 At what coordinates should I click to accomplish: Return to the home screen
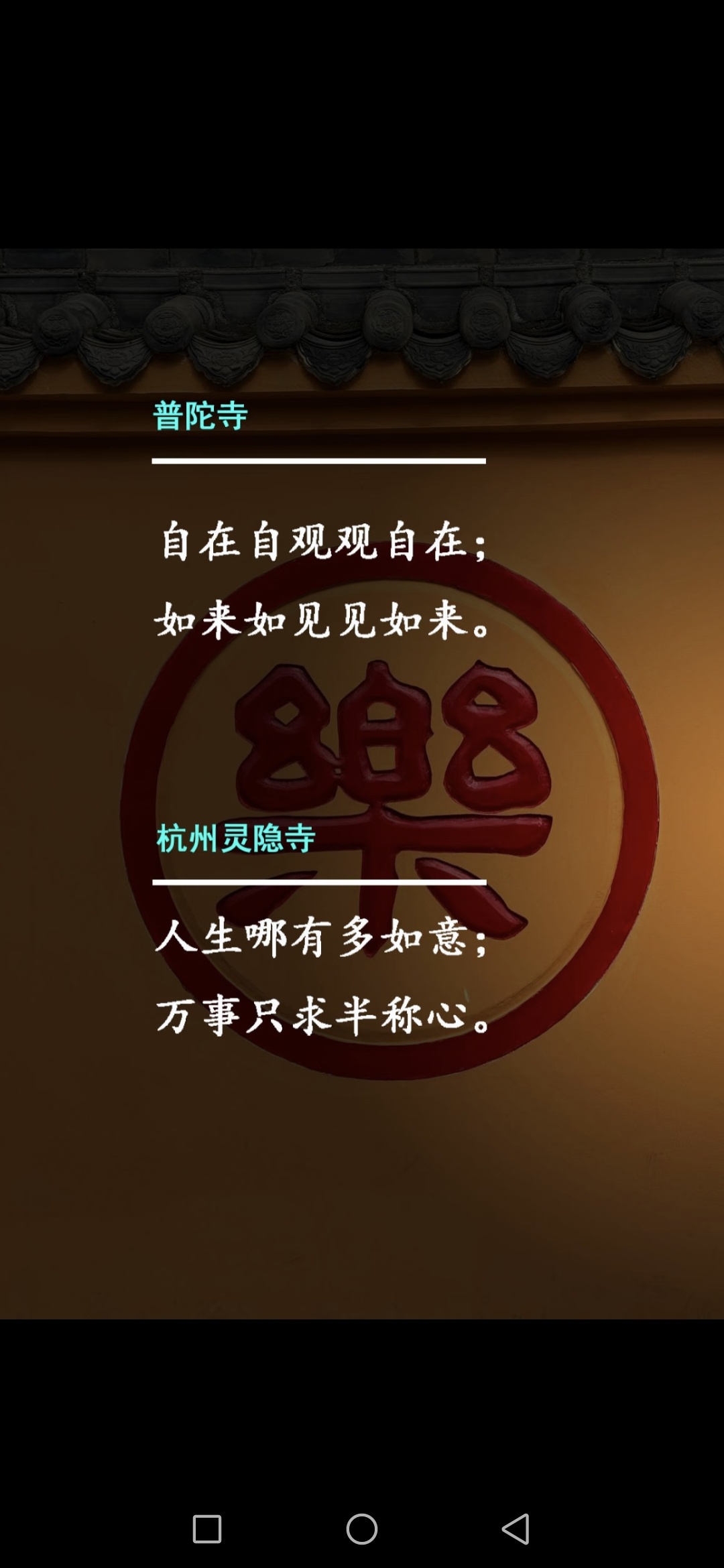361,1528
